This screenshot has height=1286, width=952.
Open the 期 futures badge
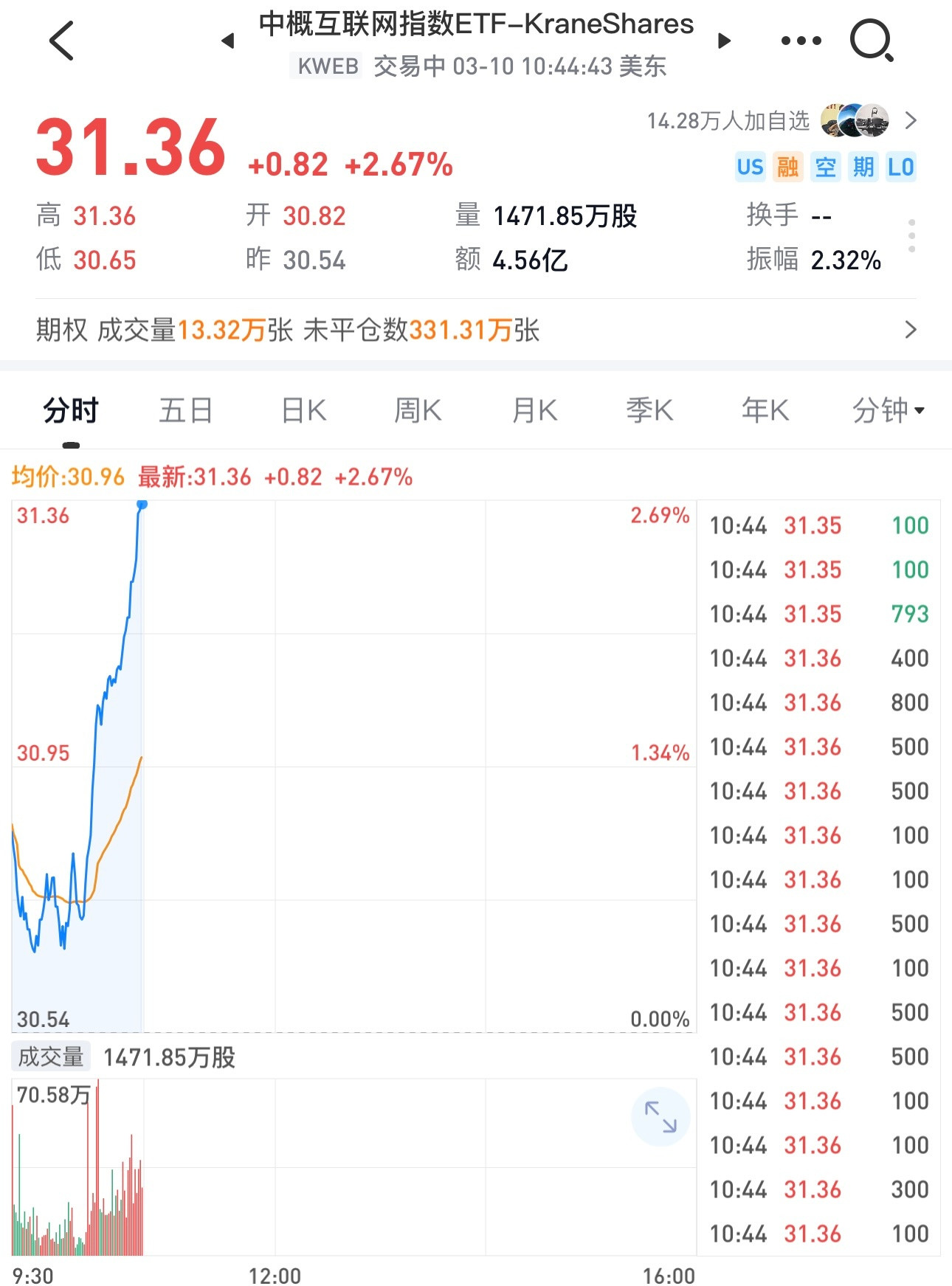click(x=864, y=167)
